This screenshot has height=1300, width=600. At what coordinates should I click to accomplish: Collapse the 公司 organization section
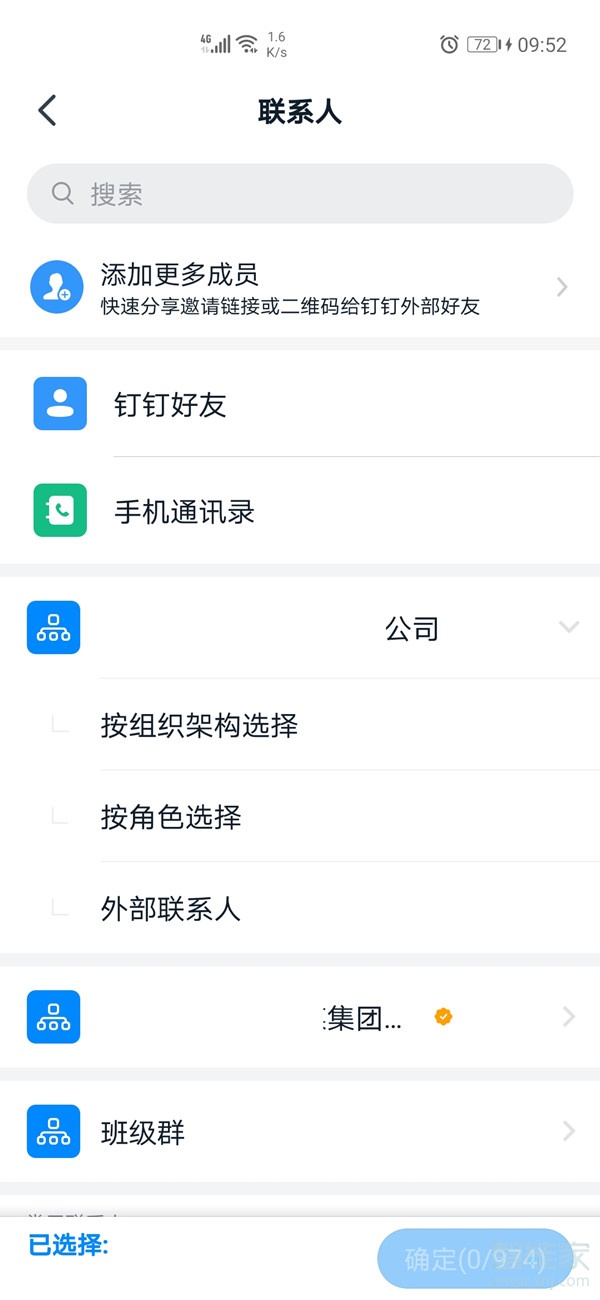(568, 628)
